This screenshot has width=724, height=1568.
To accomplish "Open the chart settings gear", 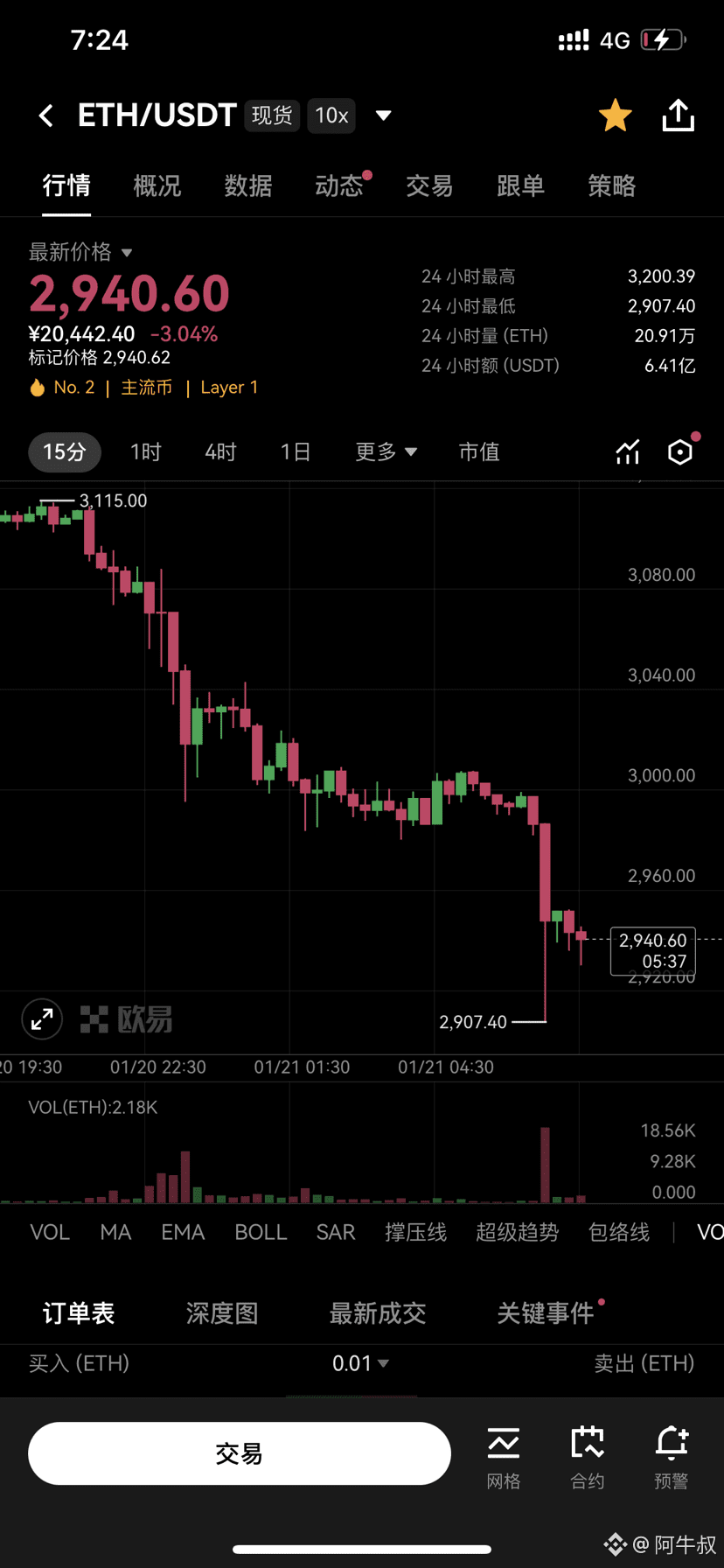I will click(x=680, y=451).
